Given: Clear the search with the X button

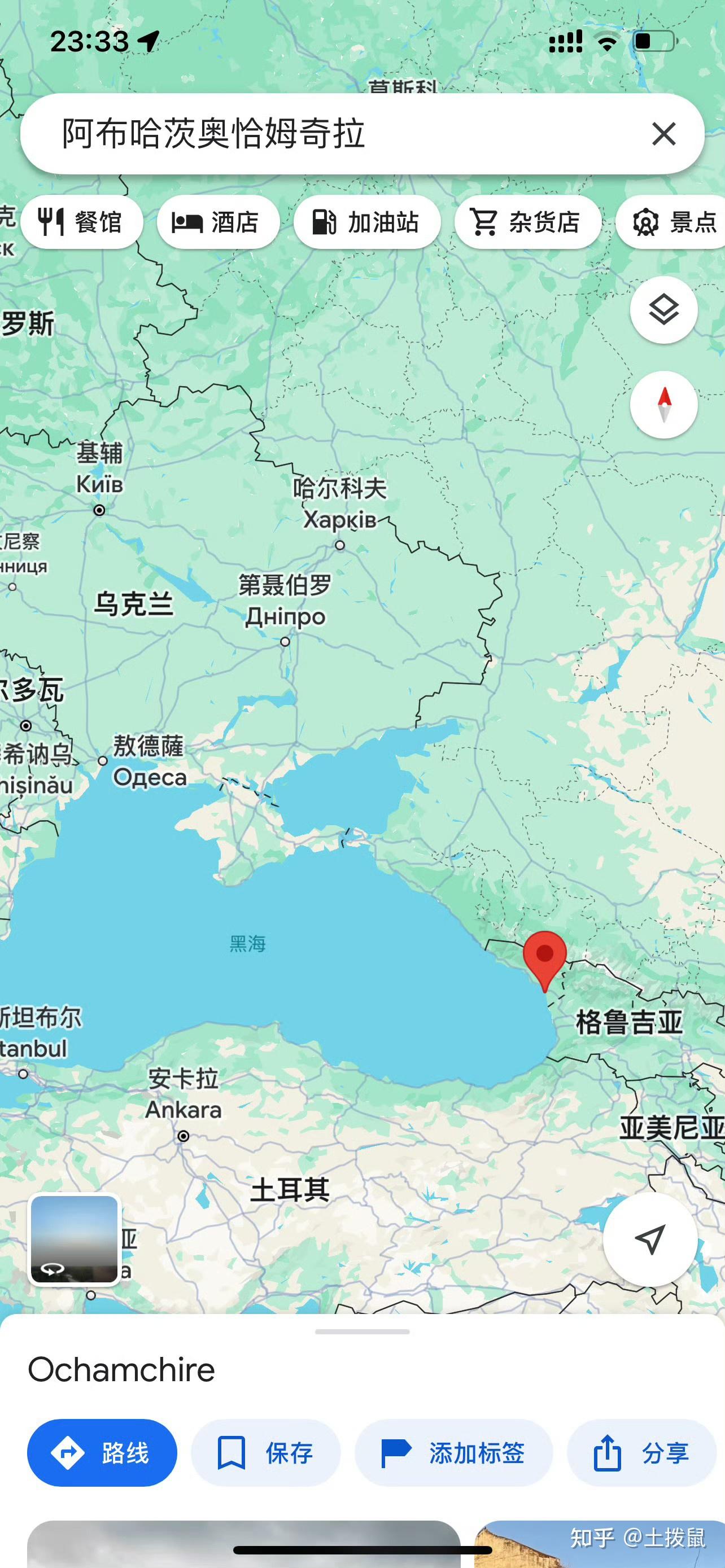Looking at the screenshot, I should (x=663, y=133).
